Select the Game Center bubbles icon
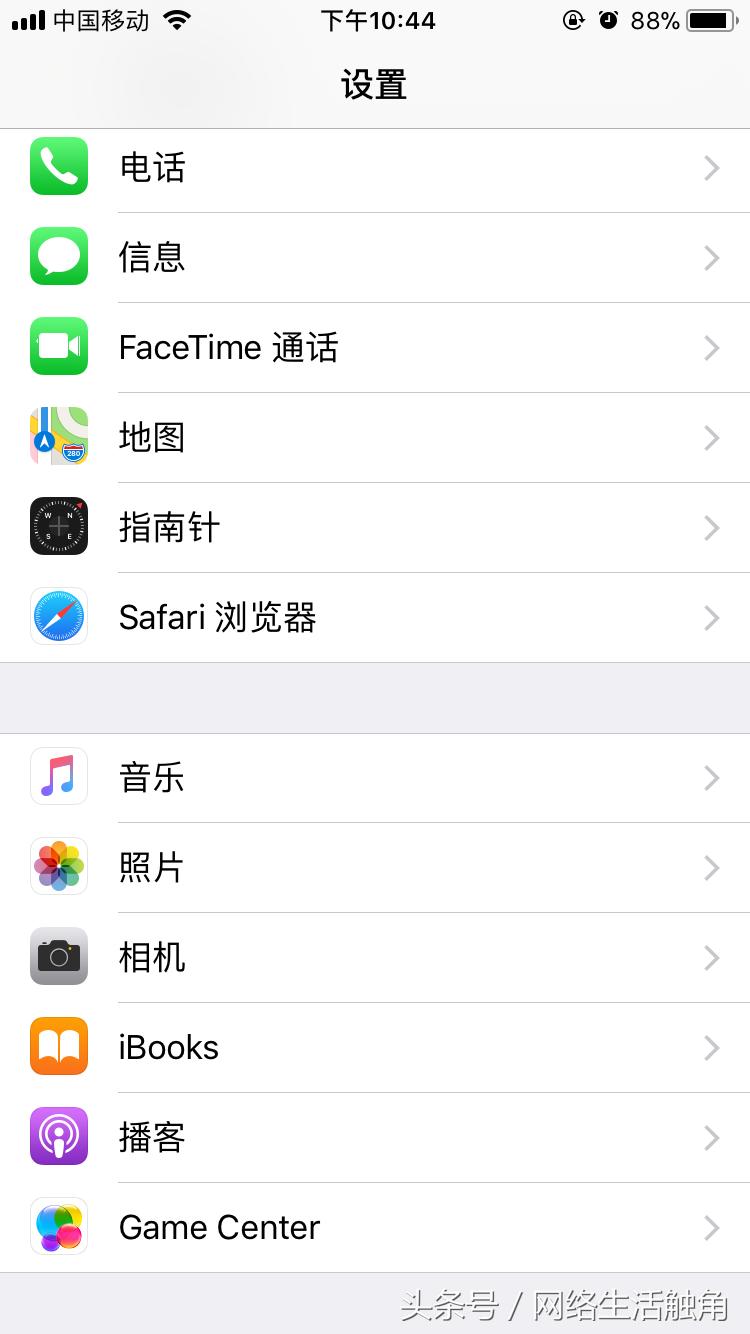 click(58, 1227)
